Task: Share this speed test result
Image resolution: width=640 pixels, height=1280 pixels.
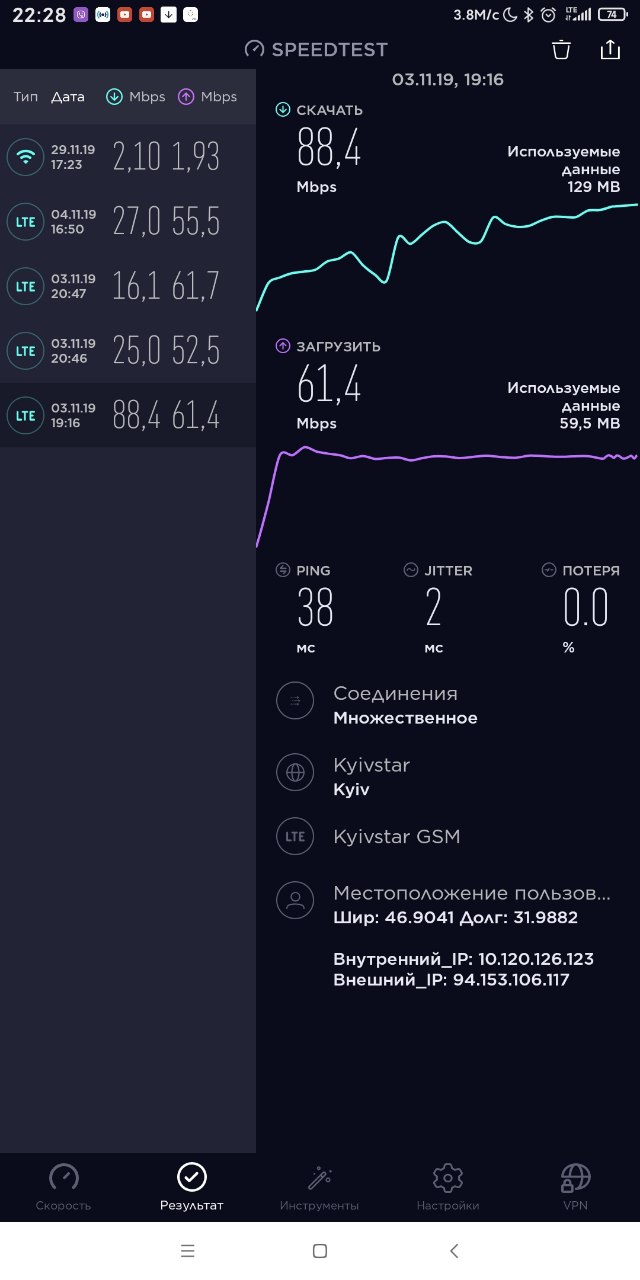Action: (x=610, y=50)
